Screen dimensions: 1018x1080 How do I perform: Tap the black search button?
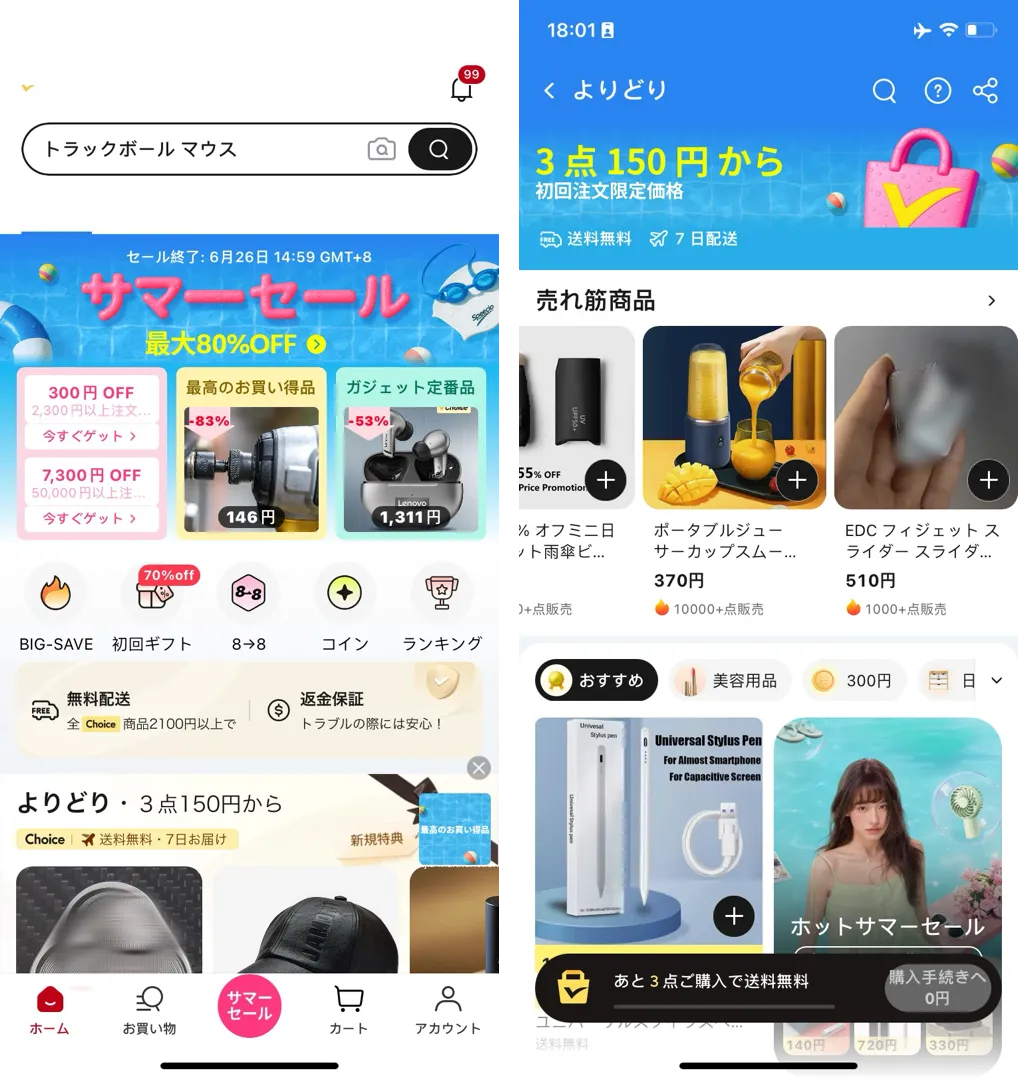pyautogui.click(x=439, y=150)
